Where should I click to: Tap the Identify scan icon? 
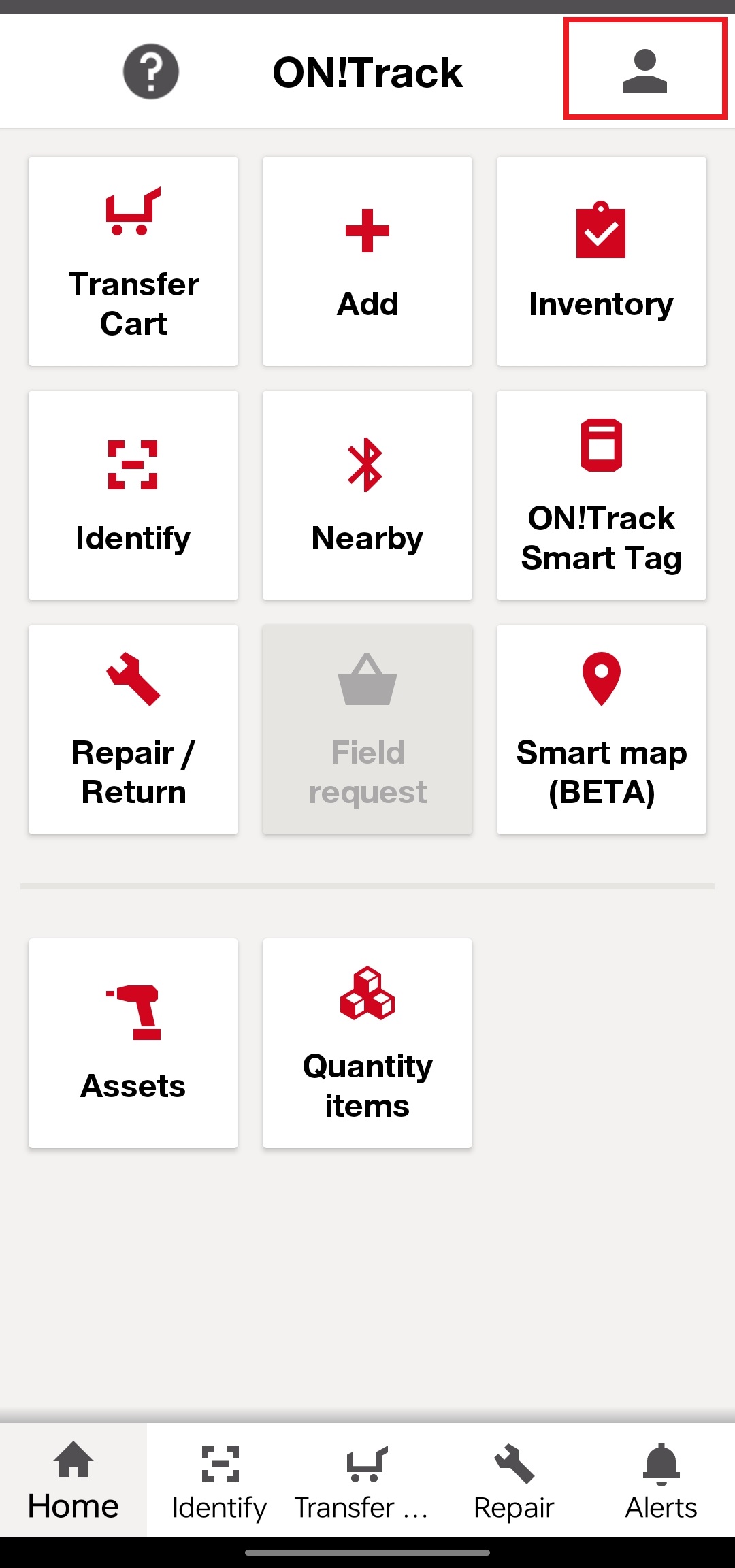coord(133,465)
